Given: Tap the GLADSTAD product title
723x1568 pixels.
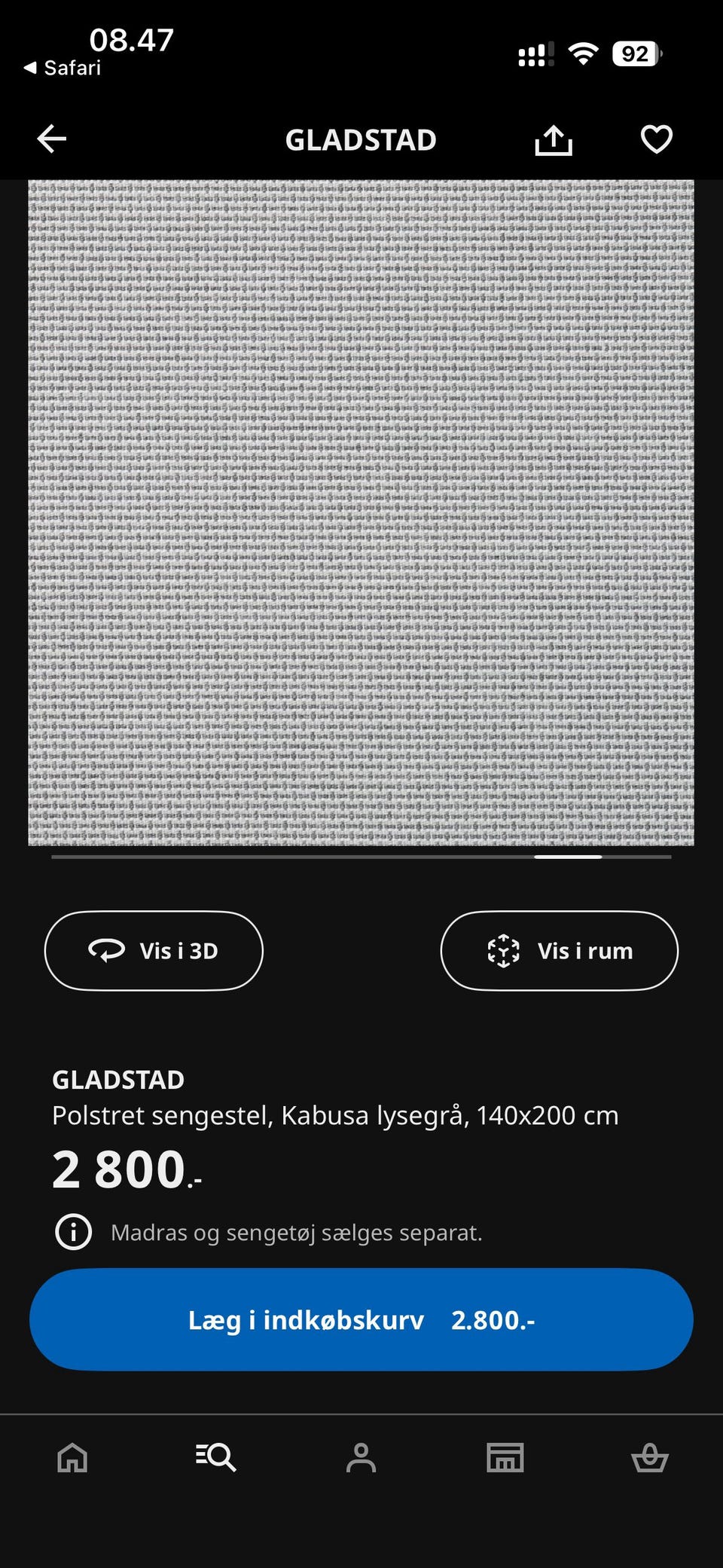Looking at the screenshot, I should [x=118, y=1080].
